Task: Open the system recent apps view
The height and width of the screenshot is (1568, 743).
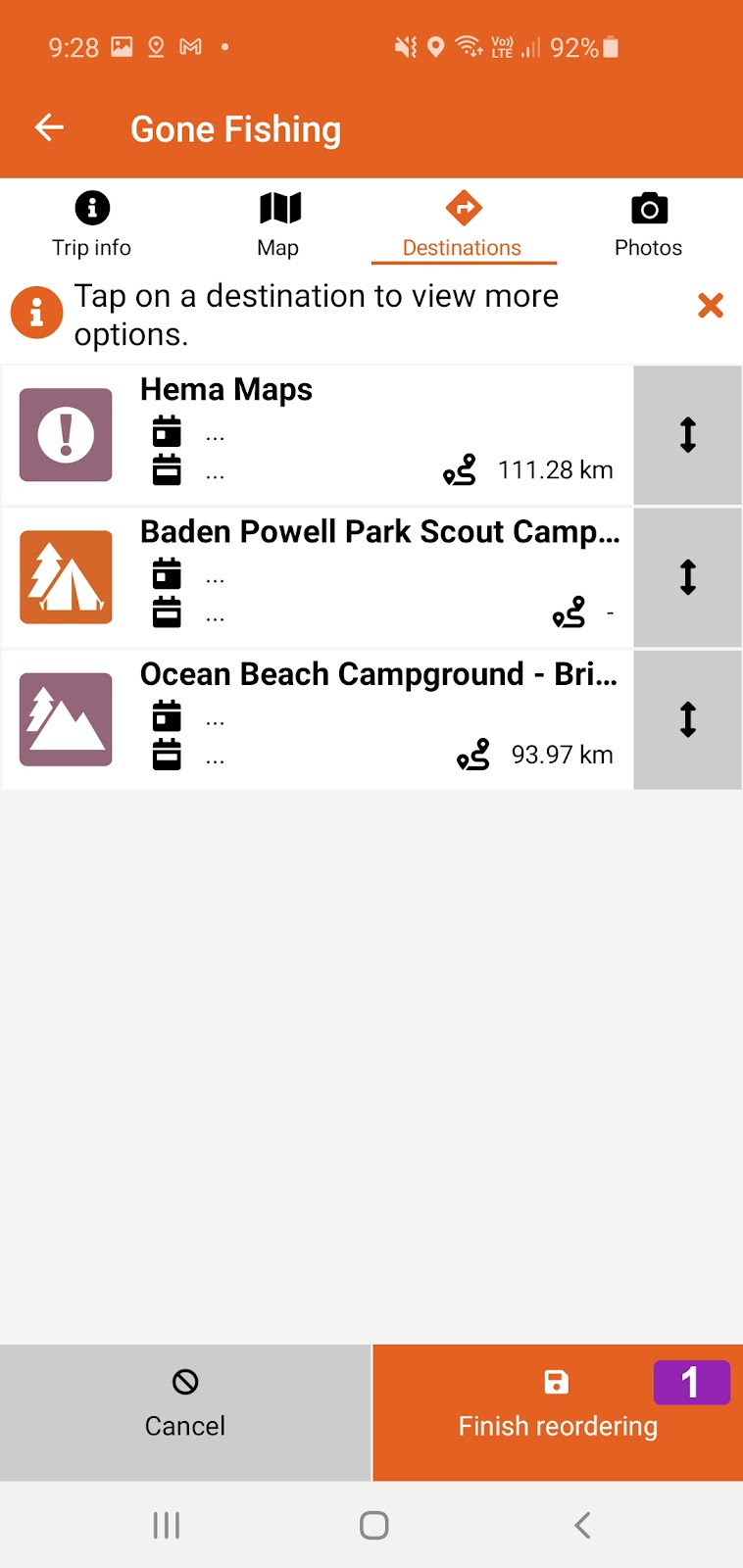Action: 167,1525
